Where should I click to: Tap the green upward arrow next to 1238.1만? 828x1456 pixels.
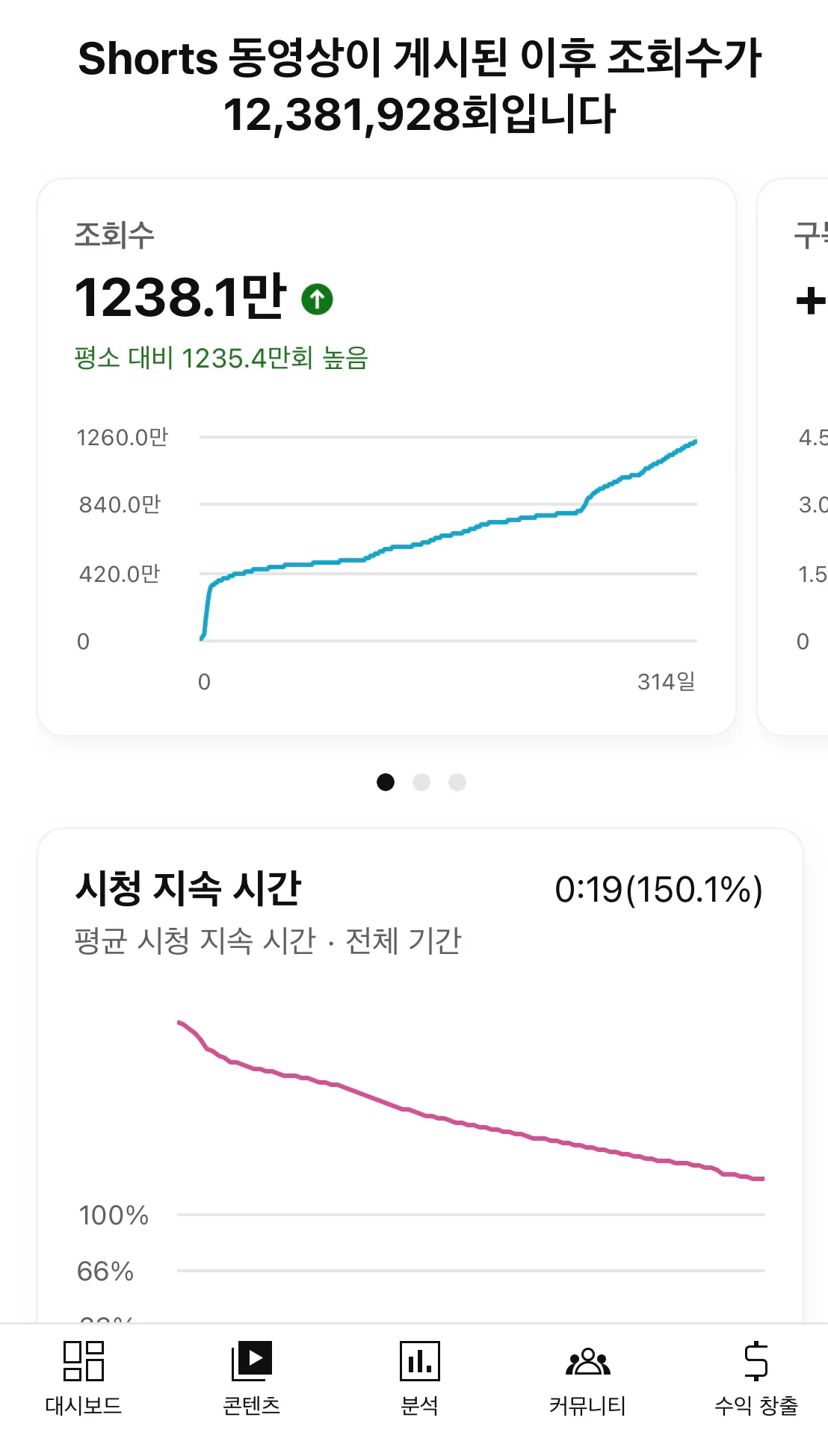318,300
